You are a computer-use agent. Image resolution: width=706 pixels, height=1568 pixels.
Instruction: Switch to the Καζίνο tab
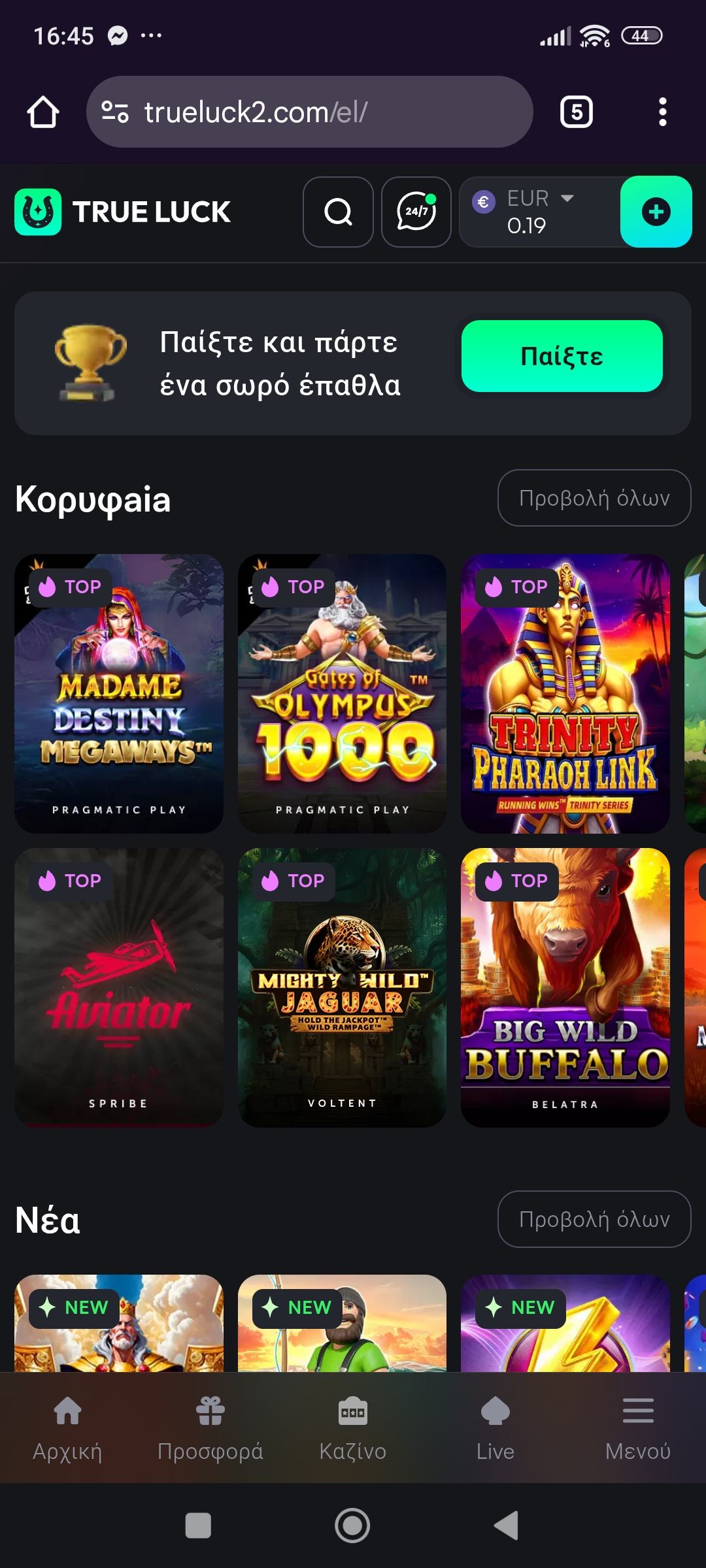click(x=353, y=1427)
